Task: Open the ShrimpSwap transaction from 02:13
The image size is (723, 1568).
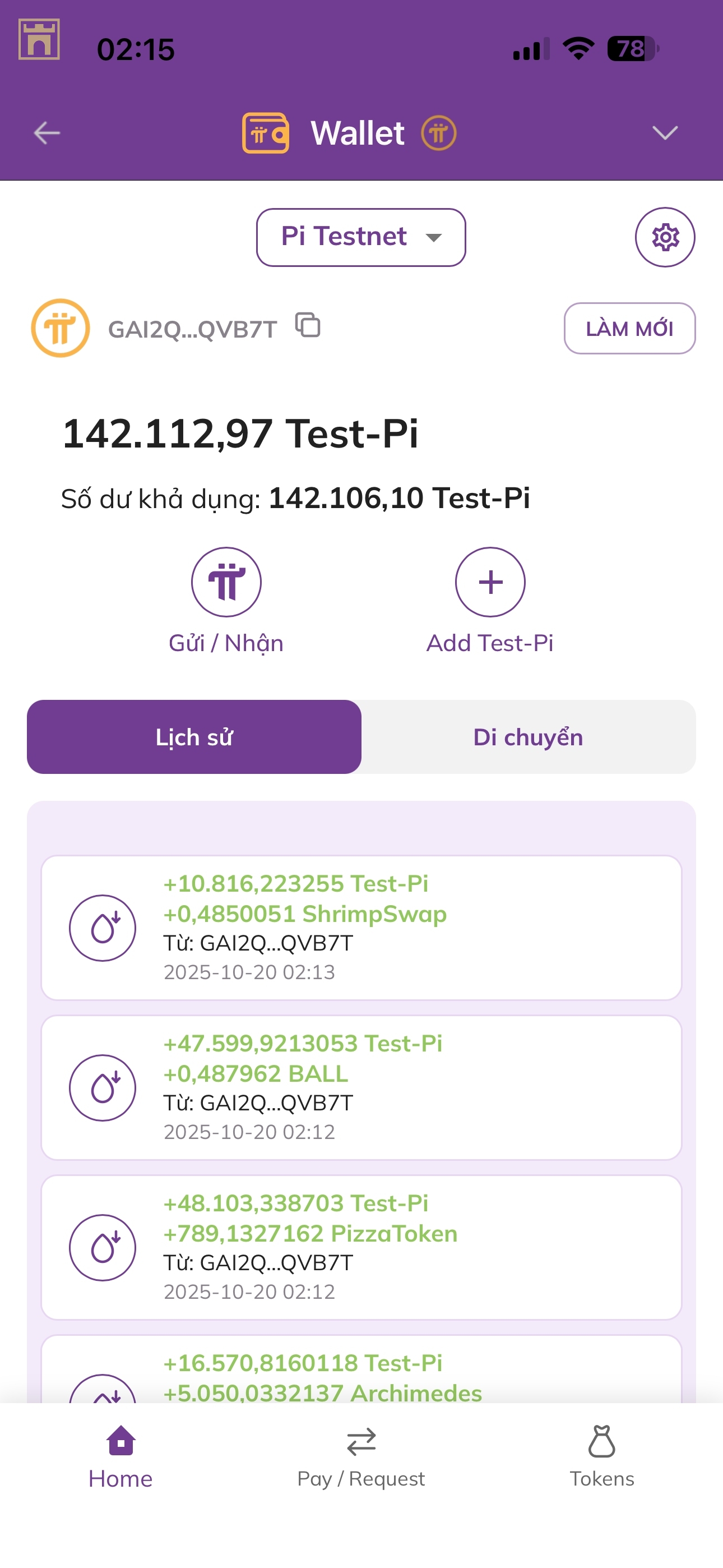Action: pos(361,928)
